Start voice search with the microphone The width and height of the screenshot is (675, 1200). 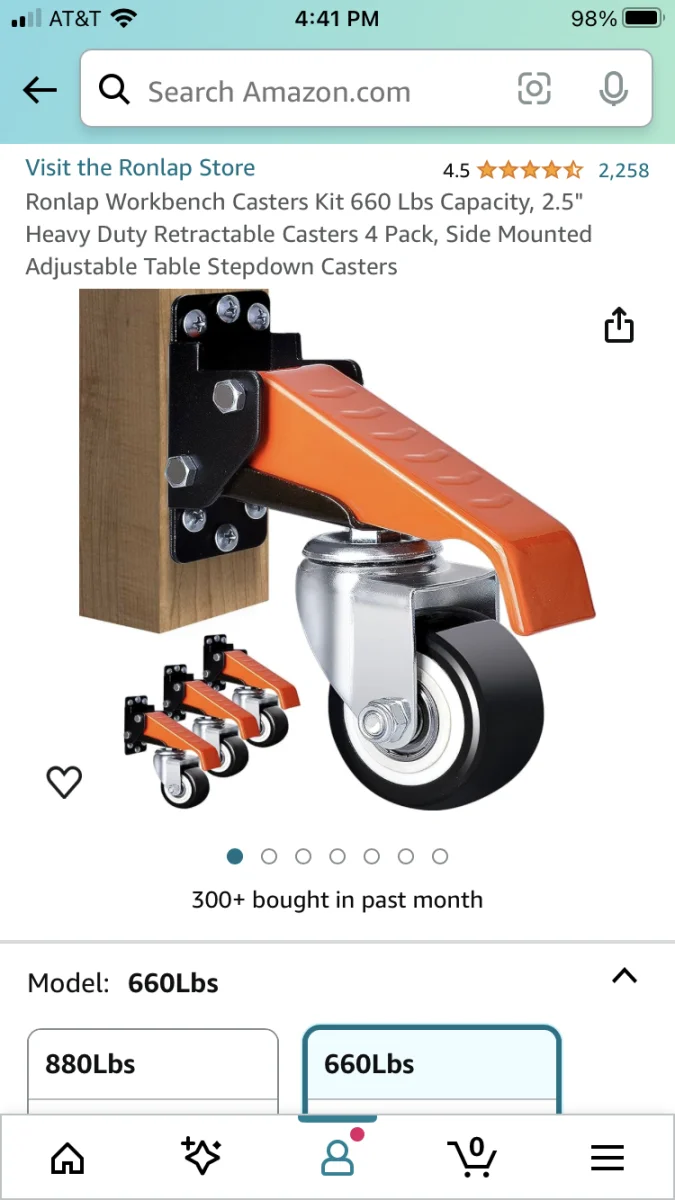tap(613, 90)
